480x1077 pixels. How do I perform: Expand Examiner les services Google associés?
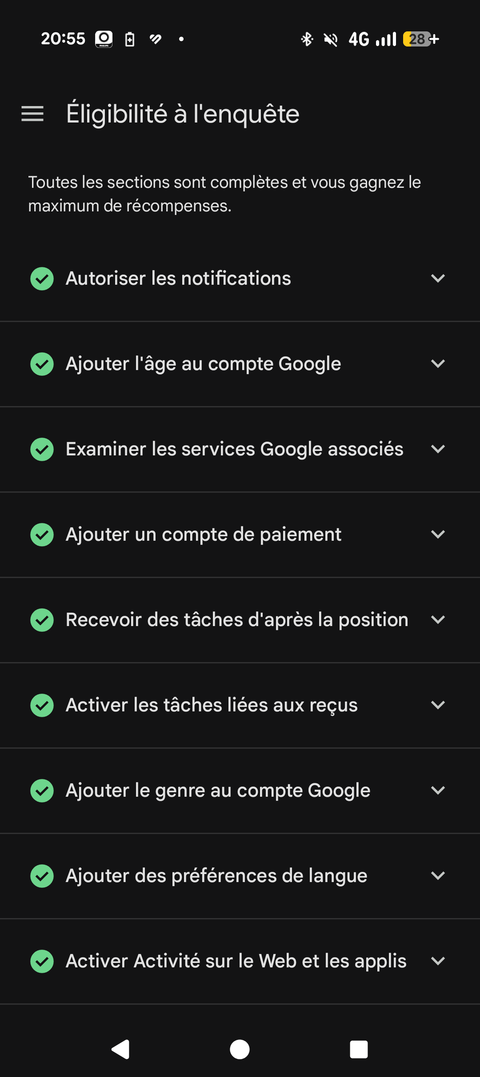tap(240, 449)
